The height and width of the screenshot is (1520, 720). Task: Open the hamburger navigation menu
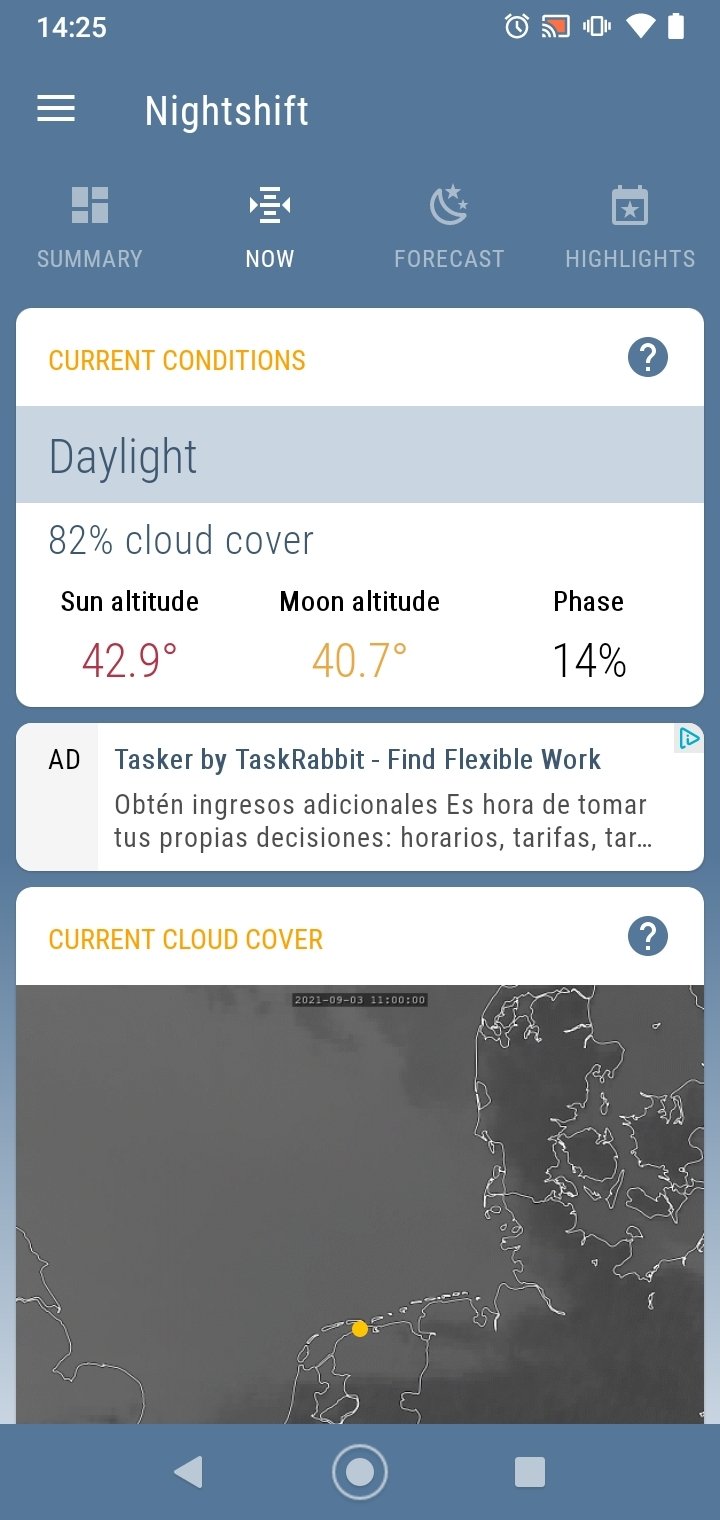tap(56, 109)
